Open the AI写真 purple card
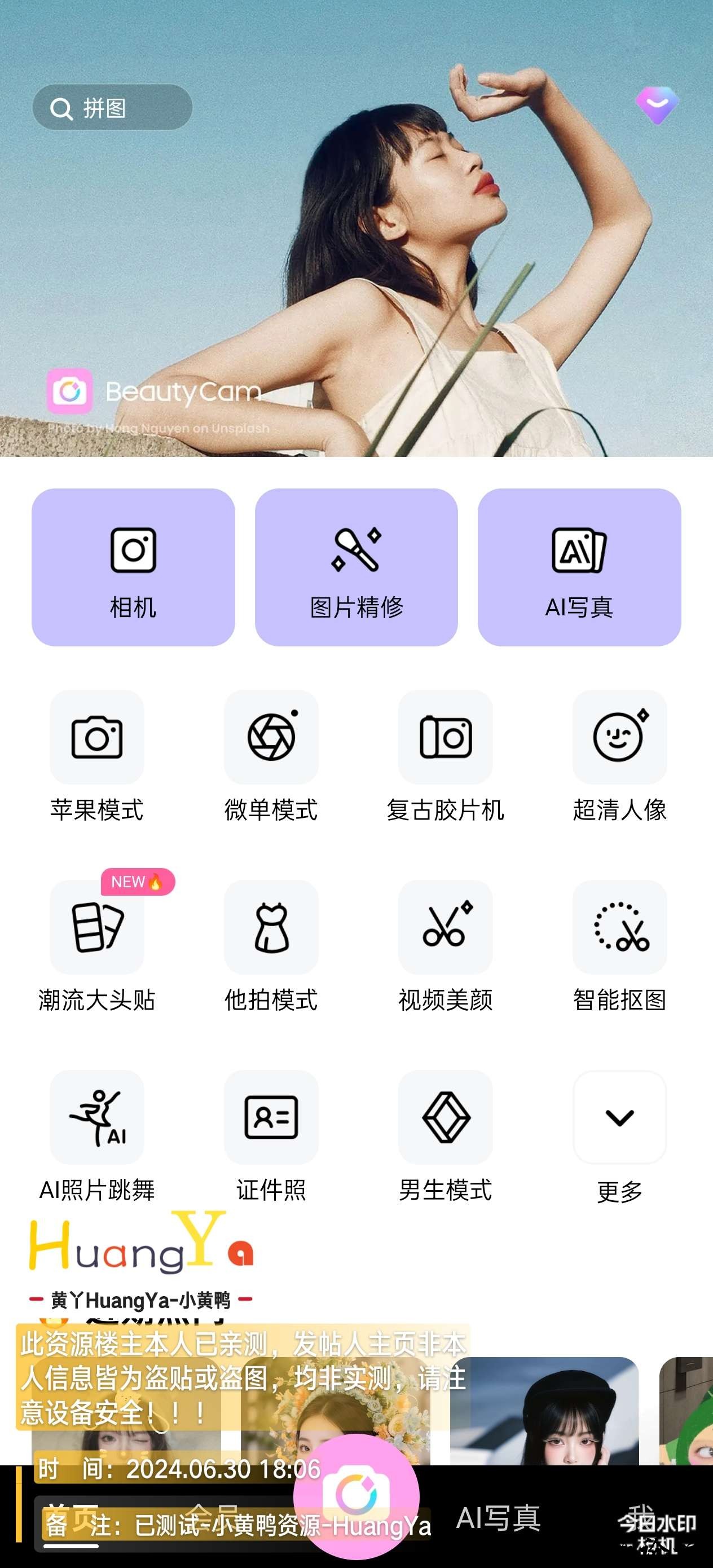 click(x=579, y=567)
